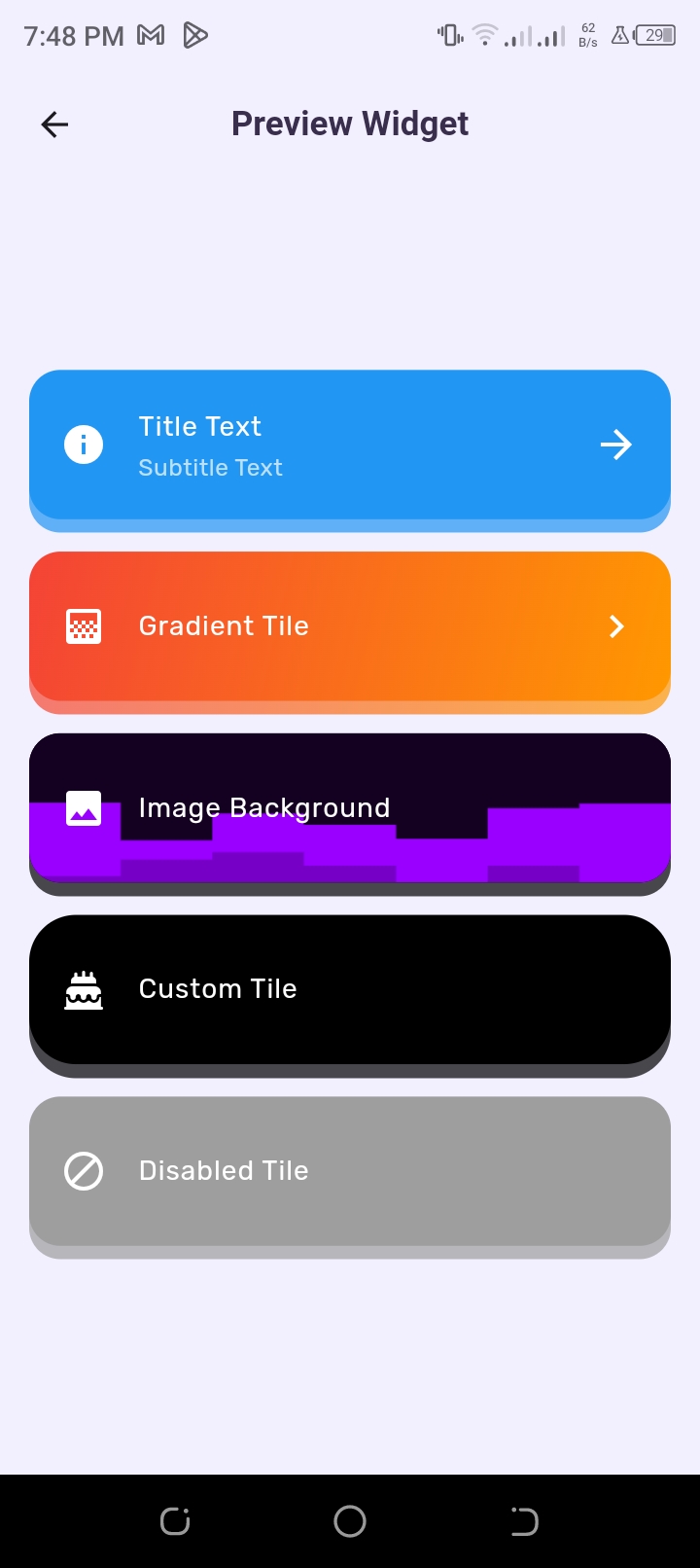Click the black Custom Tile
The height and width of the screenshot is (1568, 700).
point(350,988)
